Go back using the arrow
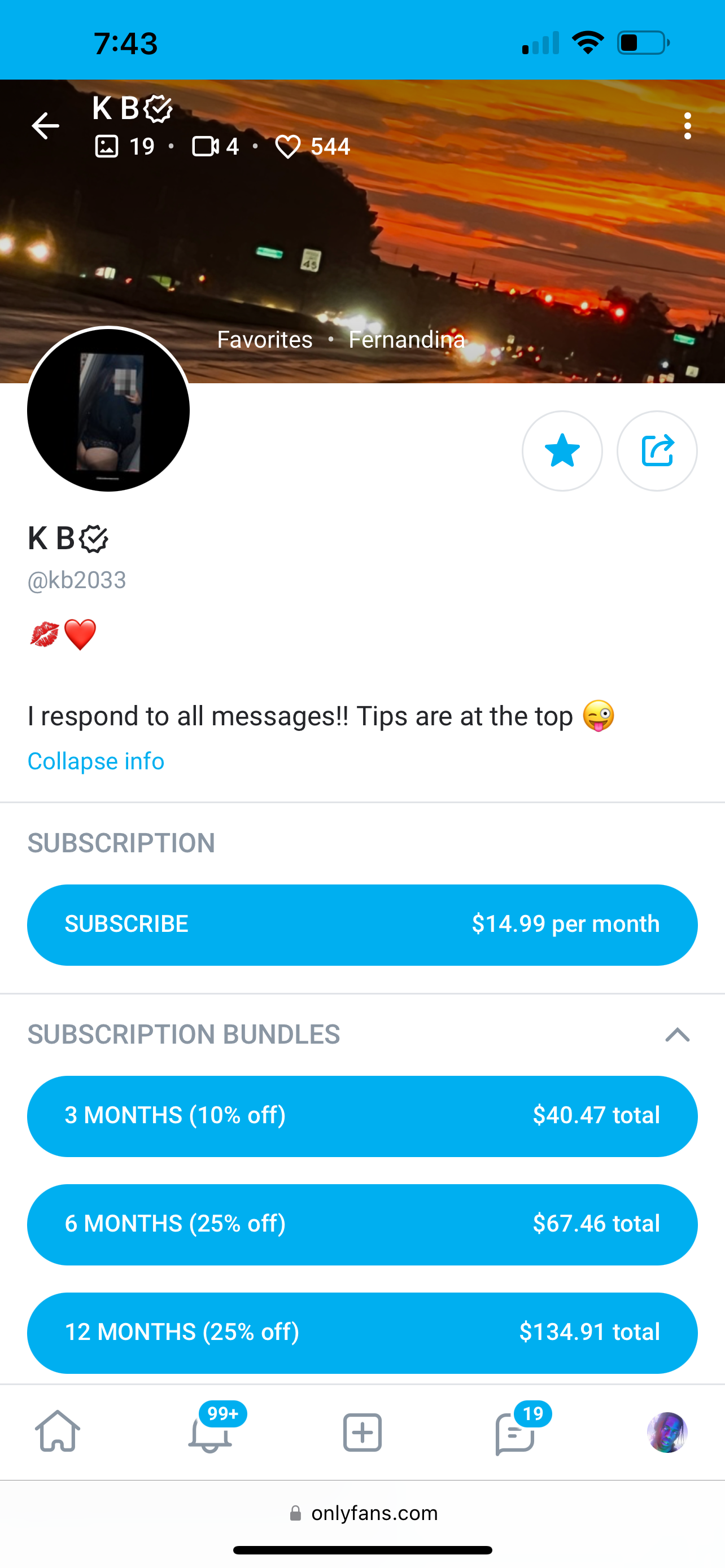 click(46, 126)
